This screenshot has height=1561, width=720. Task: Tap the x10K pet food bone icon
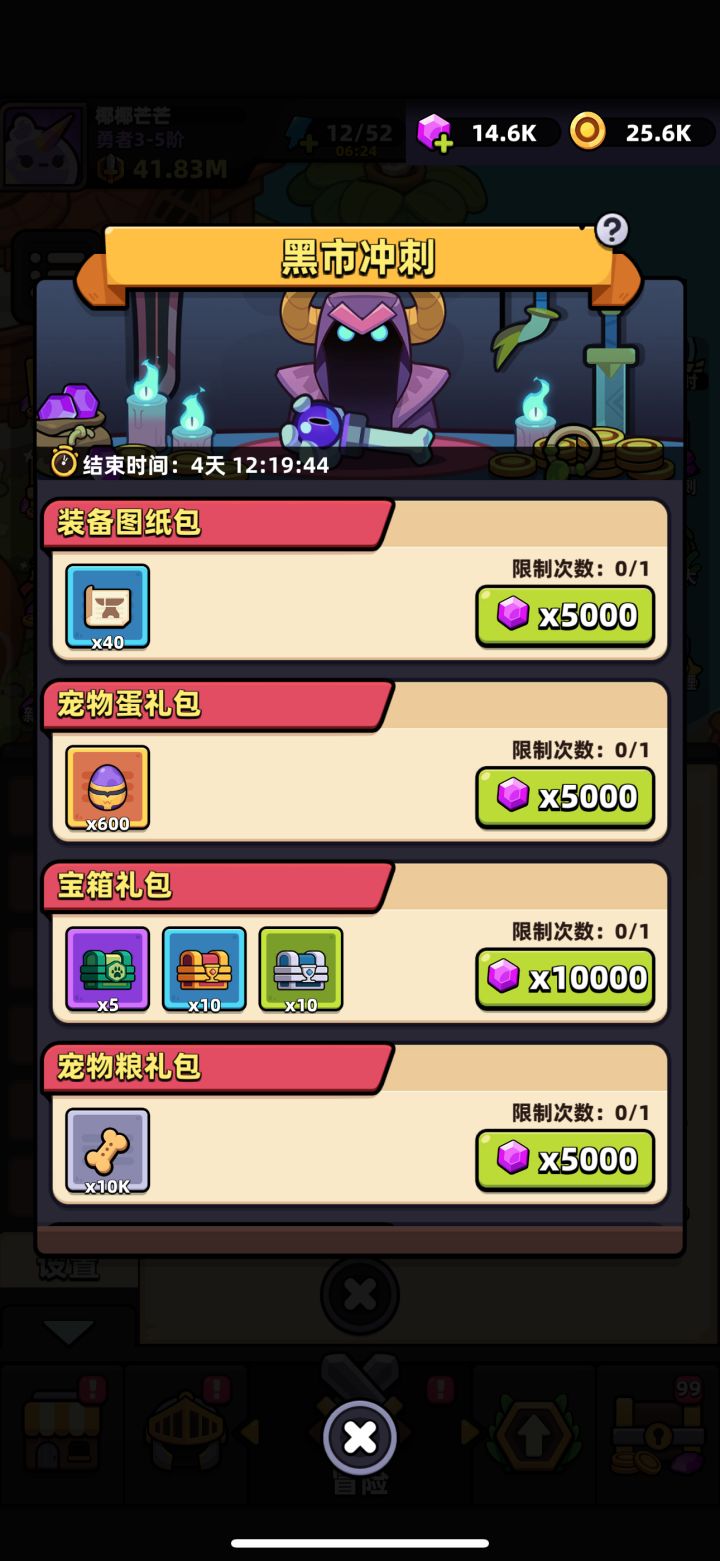point(105,1151)
